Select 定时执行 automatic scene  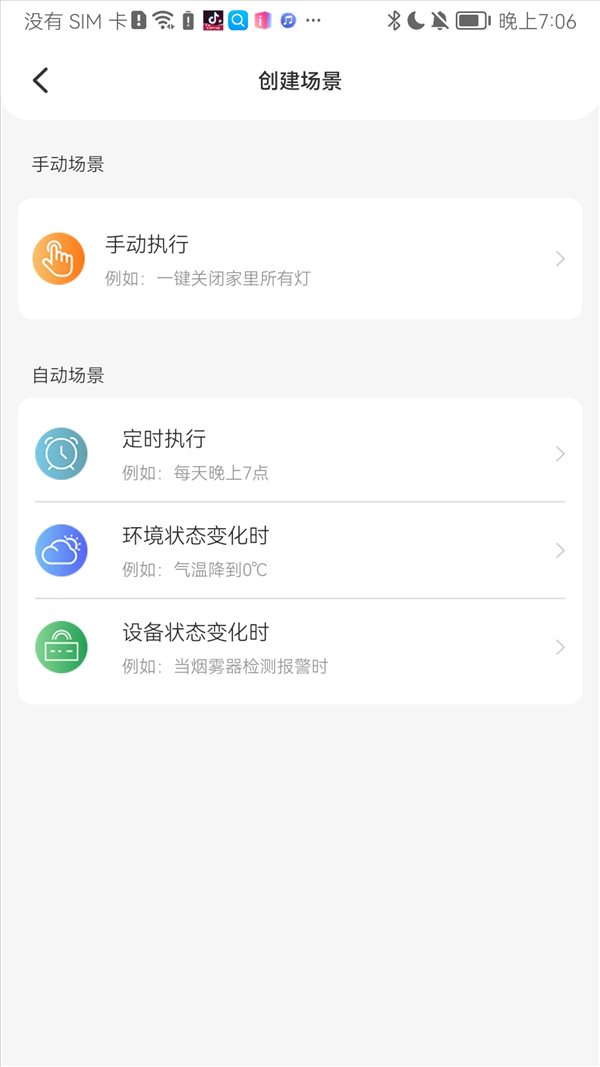pyautogui.click(x=300, y=453)
